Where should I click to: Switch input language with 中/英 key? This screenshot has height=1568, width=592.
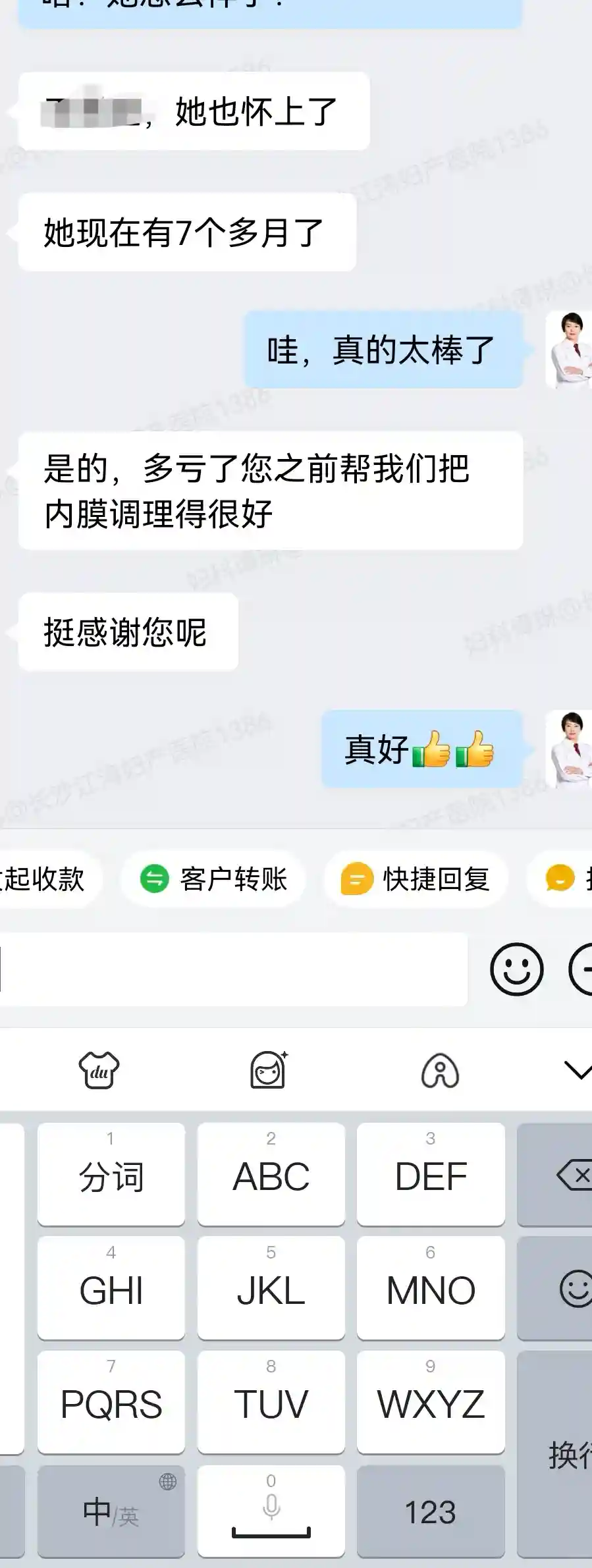[x=111, y=1511]
